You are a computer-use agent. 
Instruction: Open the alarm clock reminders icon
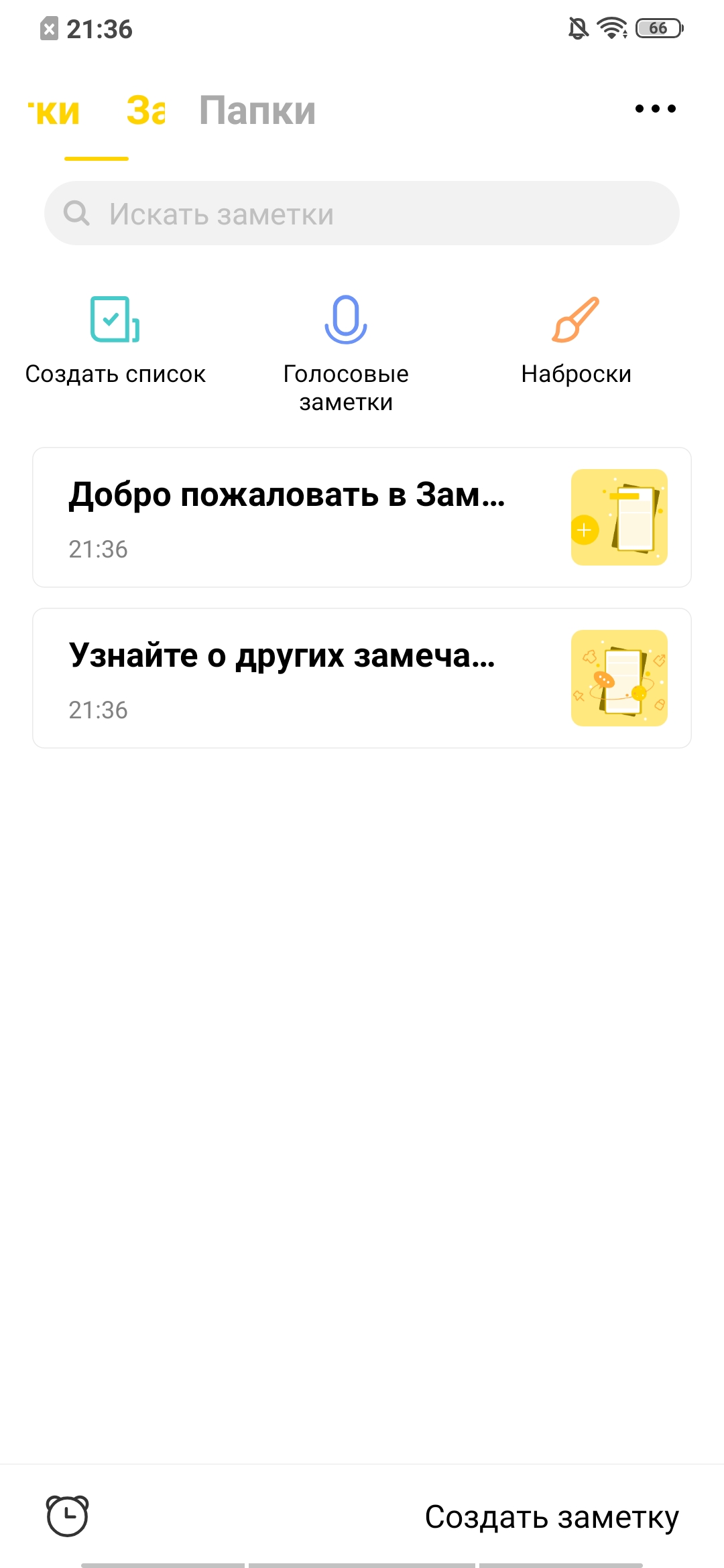tap(67, 1516)
